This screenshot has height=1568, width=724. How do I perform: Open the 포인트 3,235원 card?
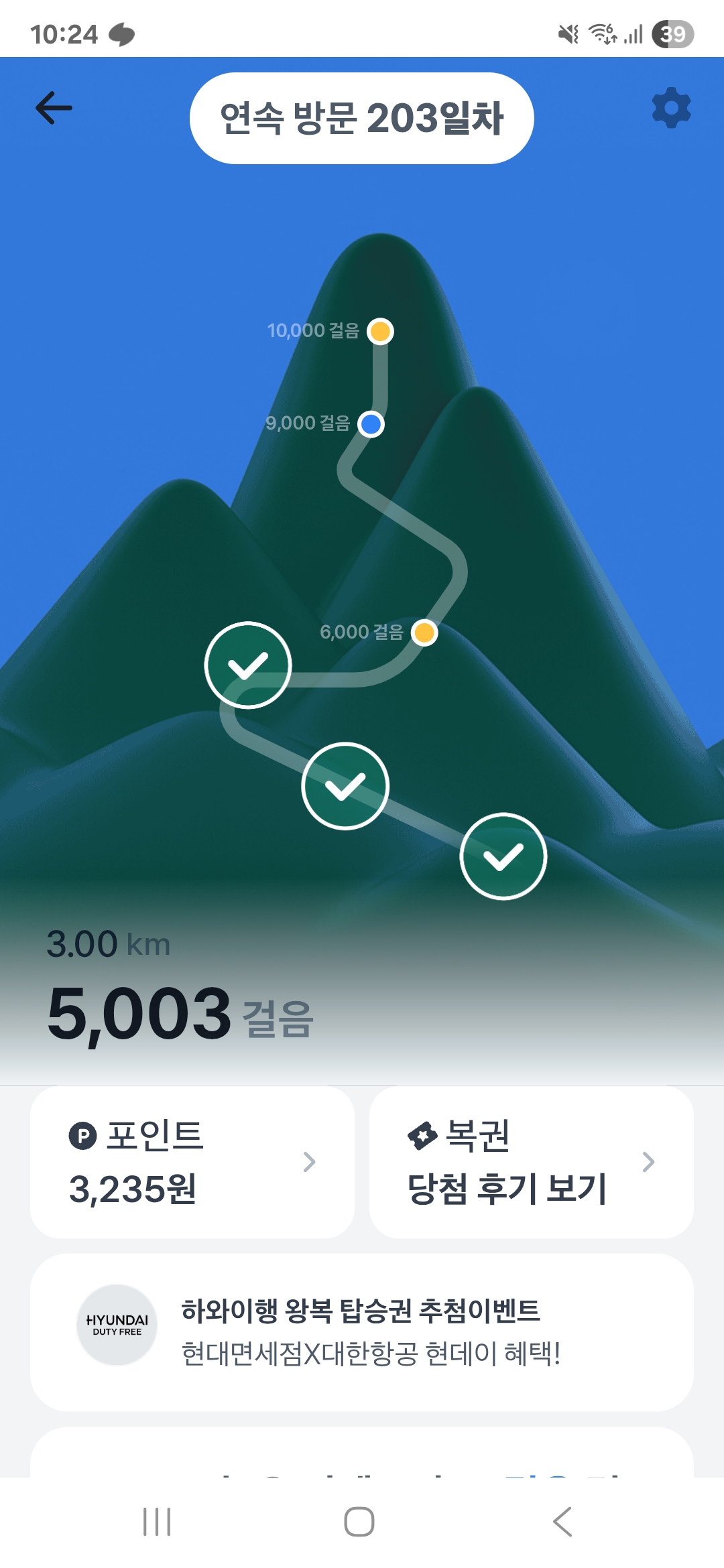click(x=192, y=1162)
